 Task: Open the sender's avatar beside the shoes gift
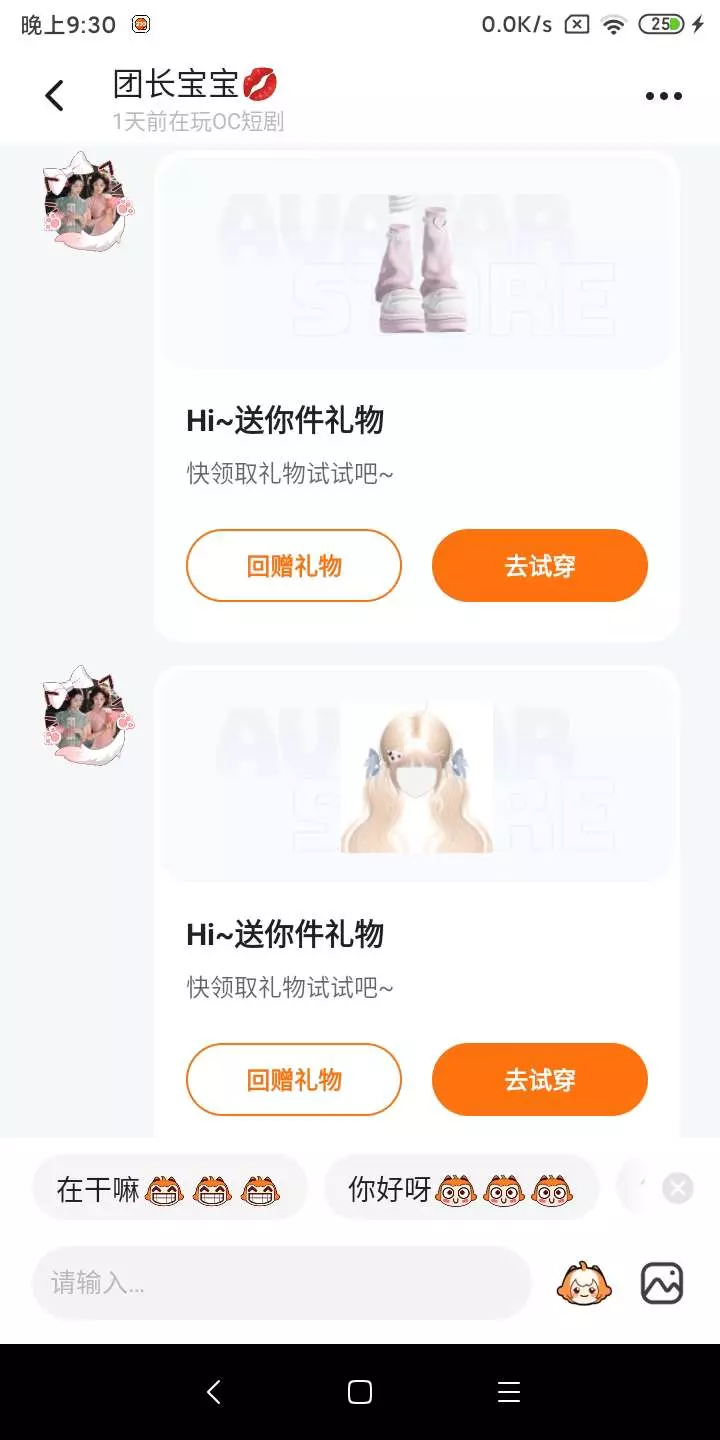88,201
